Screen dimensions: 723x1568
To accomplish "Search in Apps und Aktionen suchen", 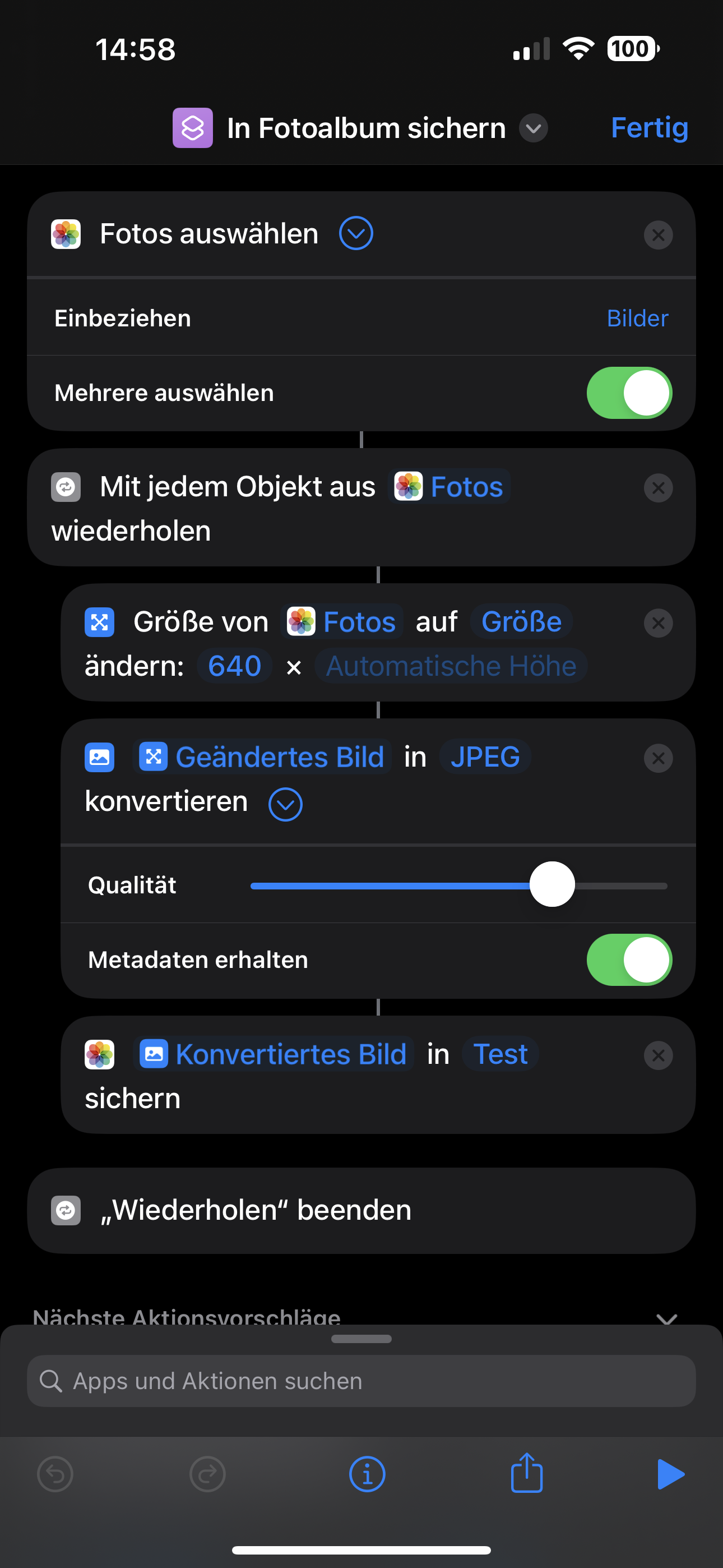I will coord(361,1381).
